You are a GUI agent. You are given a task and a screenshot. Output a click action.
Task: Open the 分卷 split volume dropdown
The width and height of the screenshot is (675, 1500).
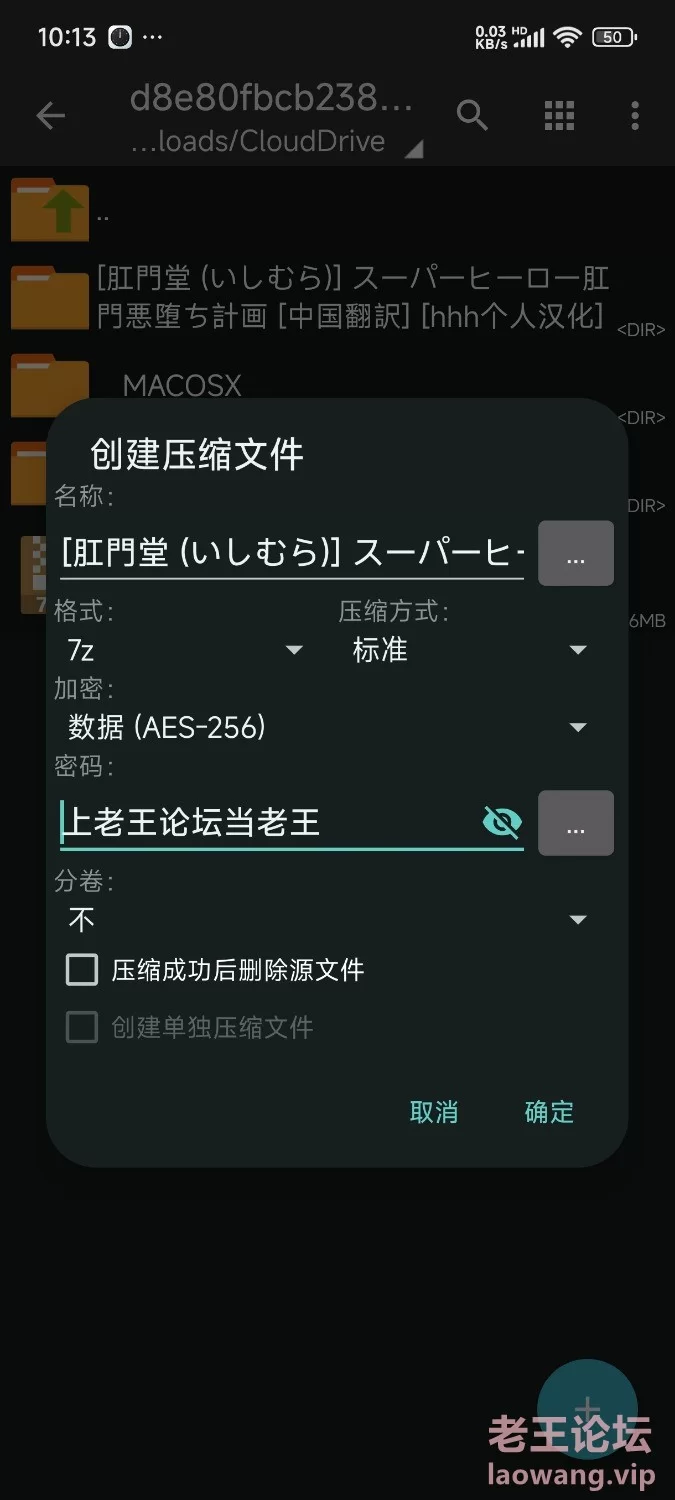(x=328, y=919)
